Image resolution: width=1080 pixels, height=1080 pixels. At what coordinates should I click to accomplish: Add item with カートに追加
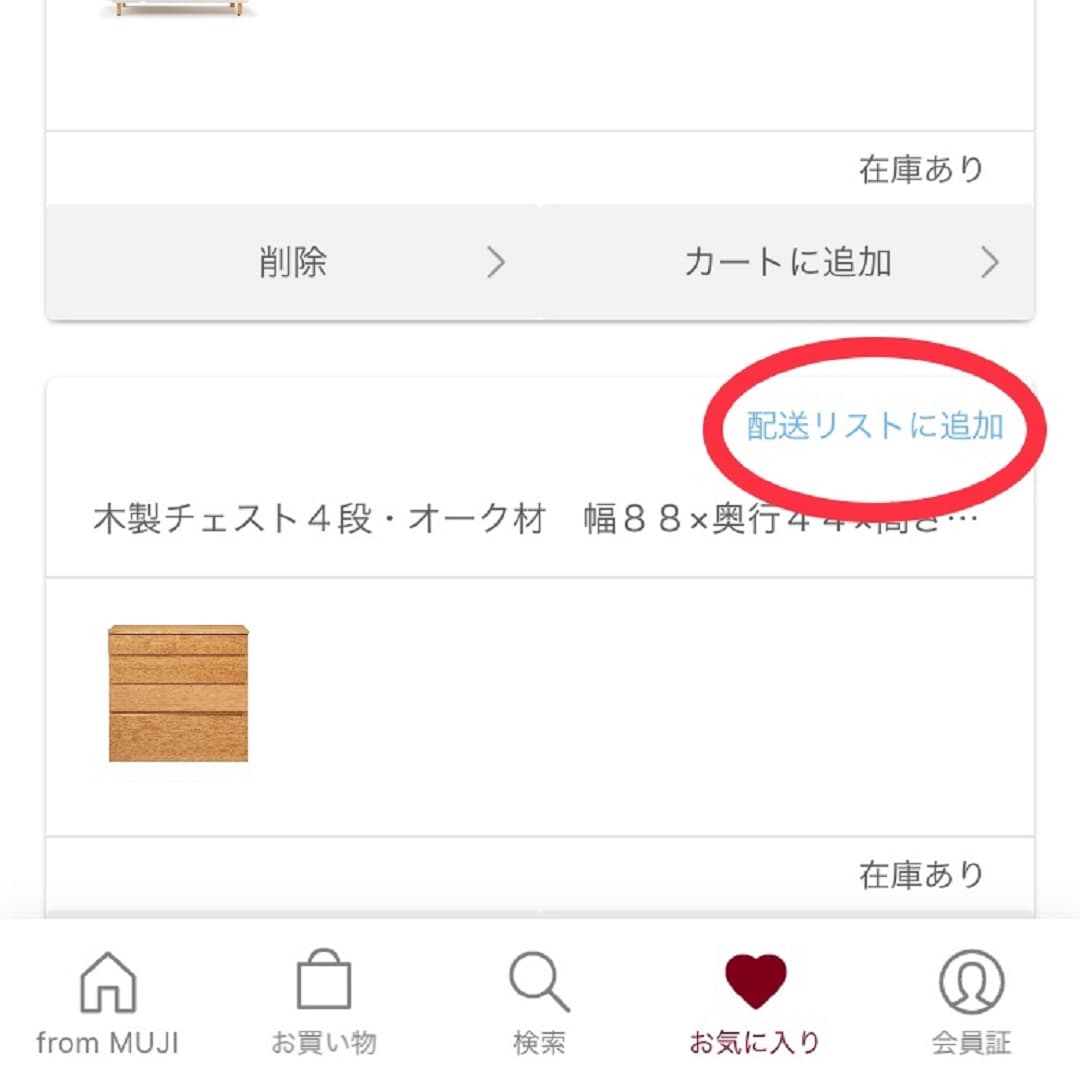click(x=787, y=263)
